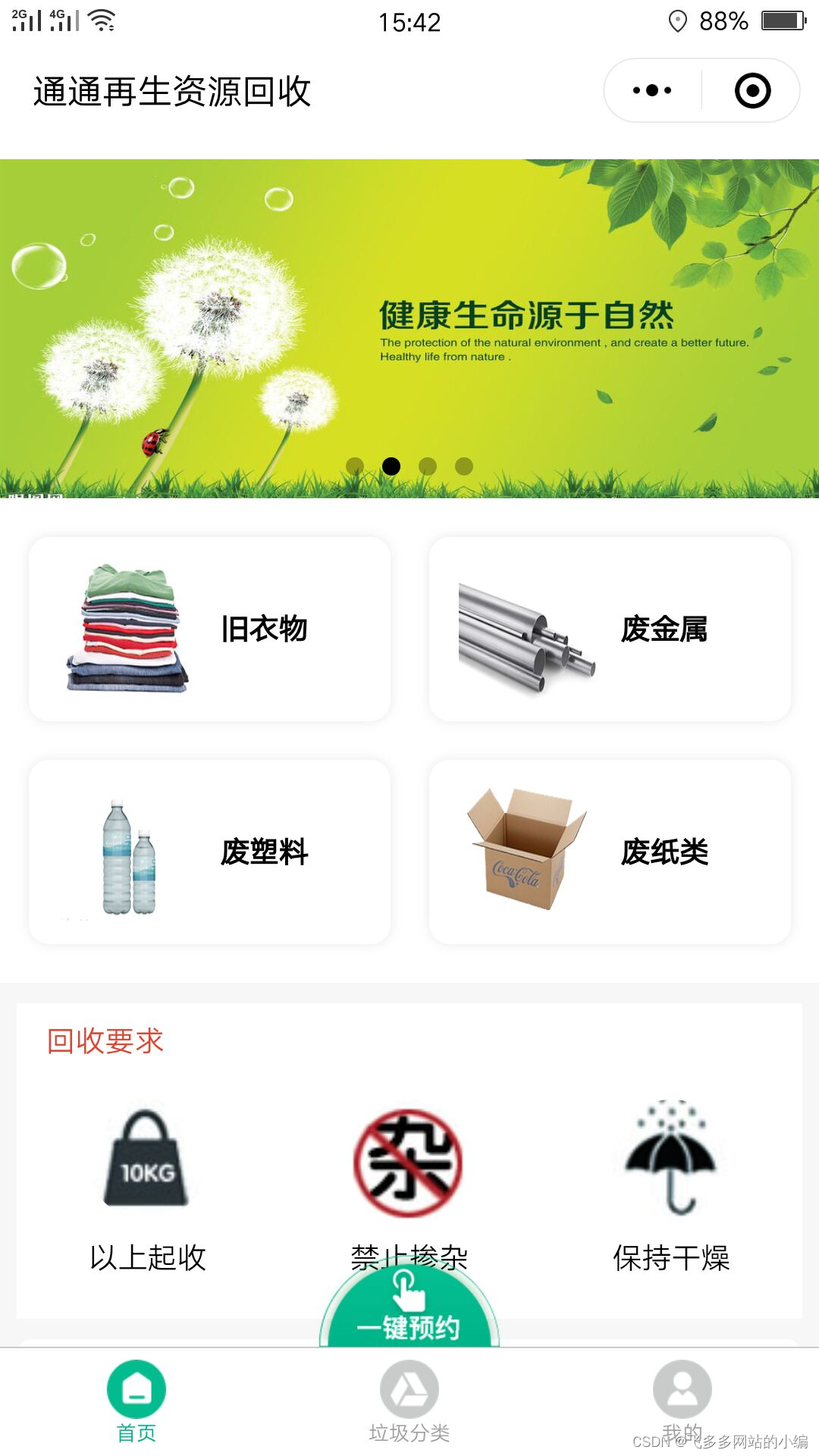Open the 健康生命源于自然 banner
819x1456 pixels.
409,328
